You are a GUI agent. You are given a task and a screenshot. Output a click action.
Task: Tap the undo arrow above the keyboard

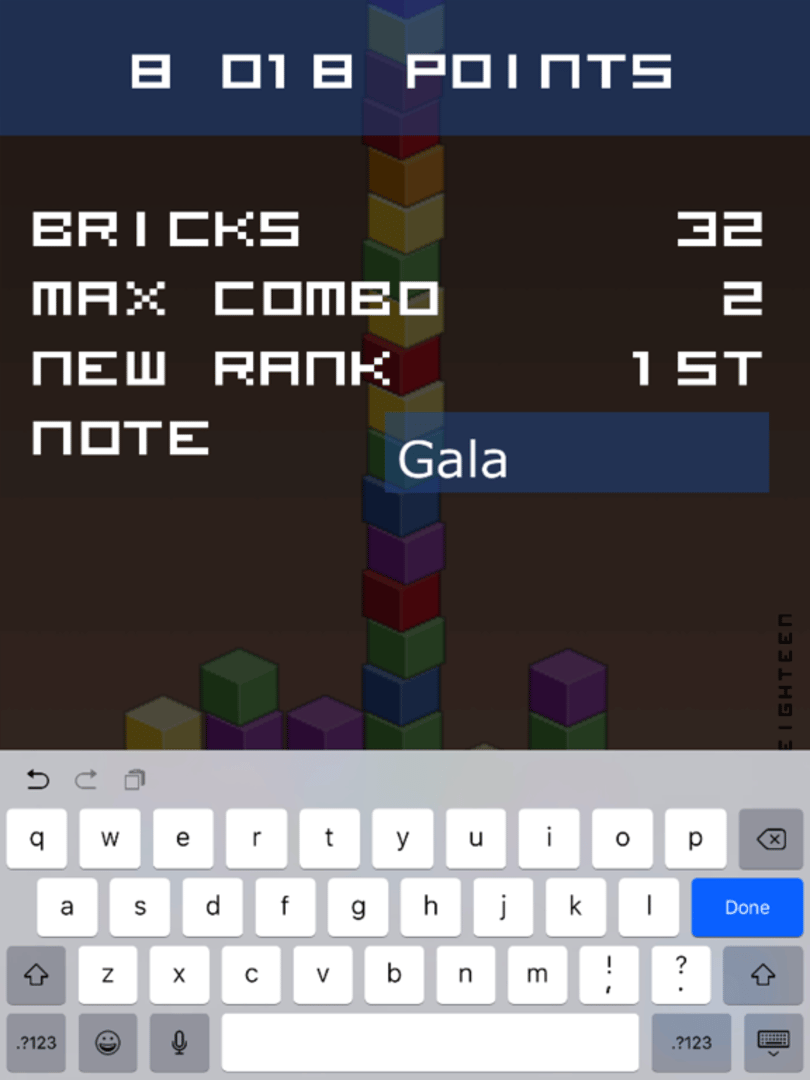(x=37, y=780)
